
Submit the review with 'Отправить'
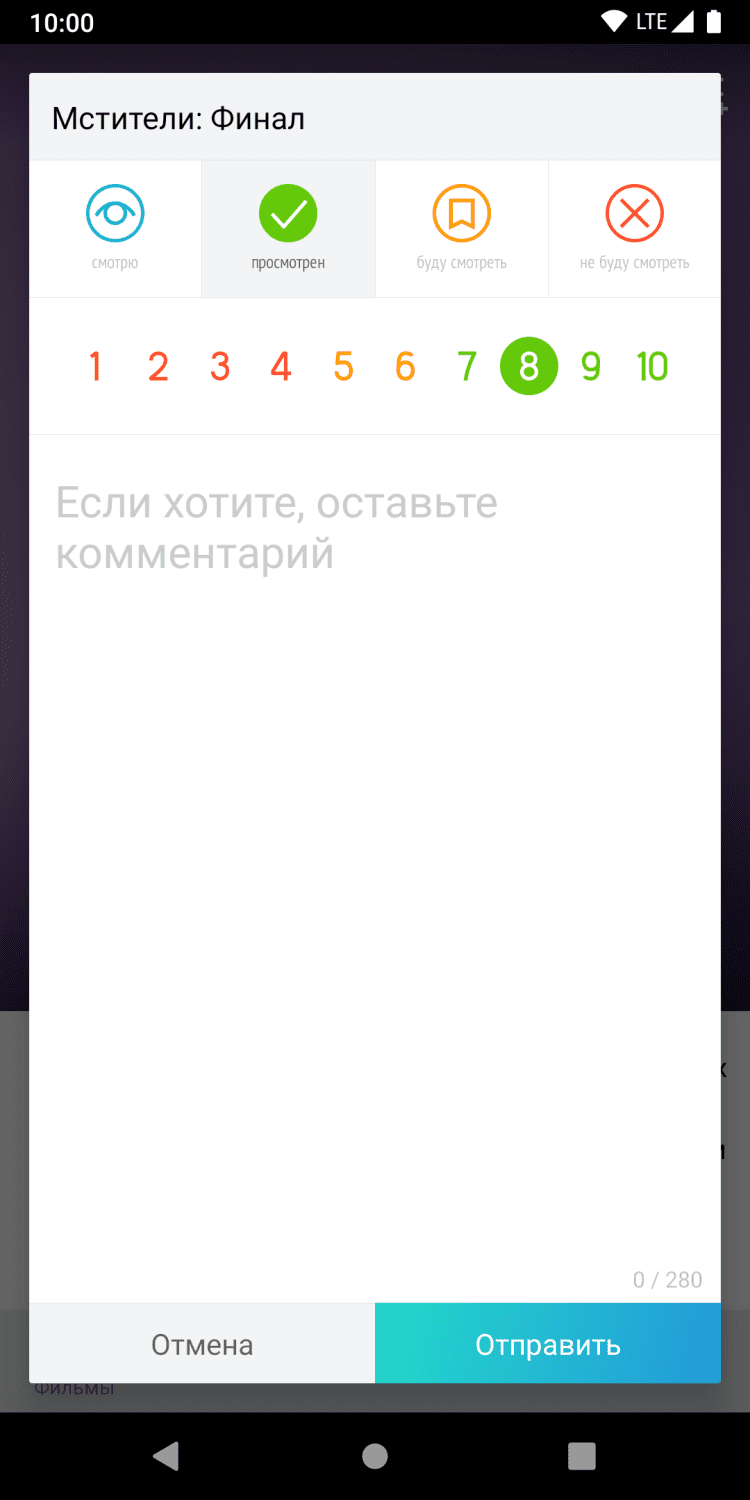coord(548,1344)
